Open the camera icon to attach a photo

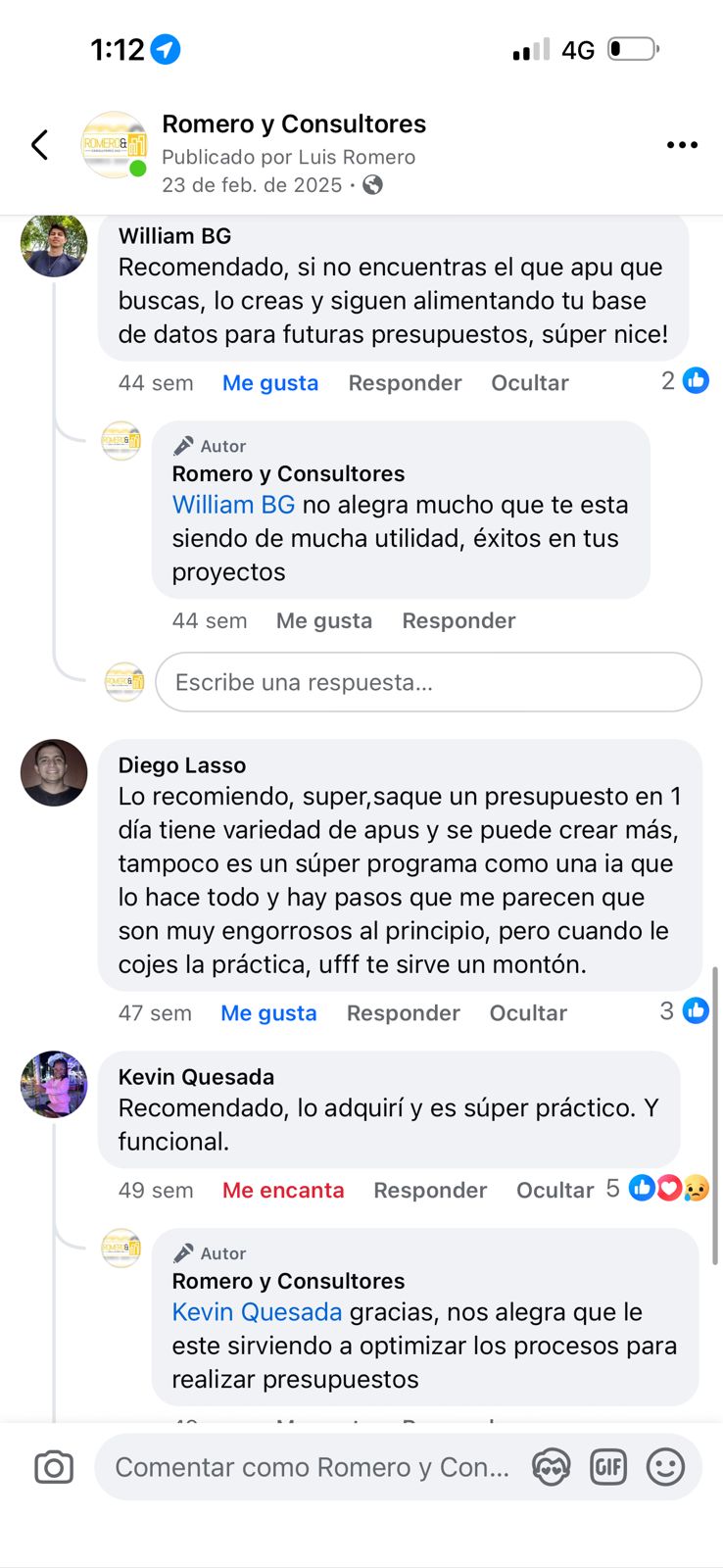(54, 1467)
